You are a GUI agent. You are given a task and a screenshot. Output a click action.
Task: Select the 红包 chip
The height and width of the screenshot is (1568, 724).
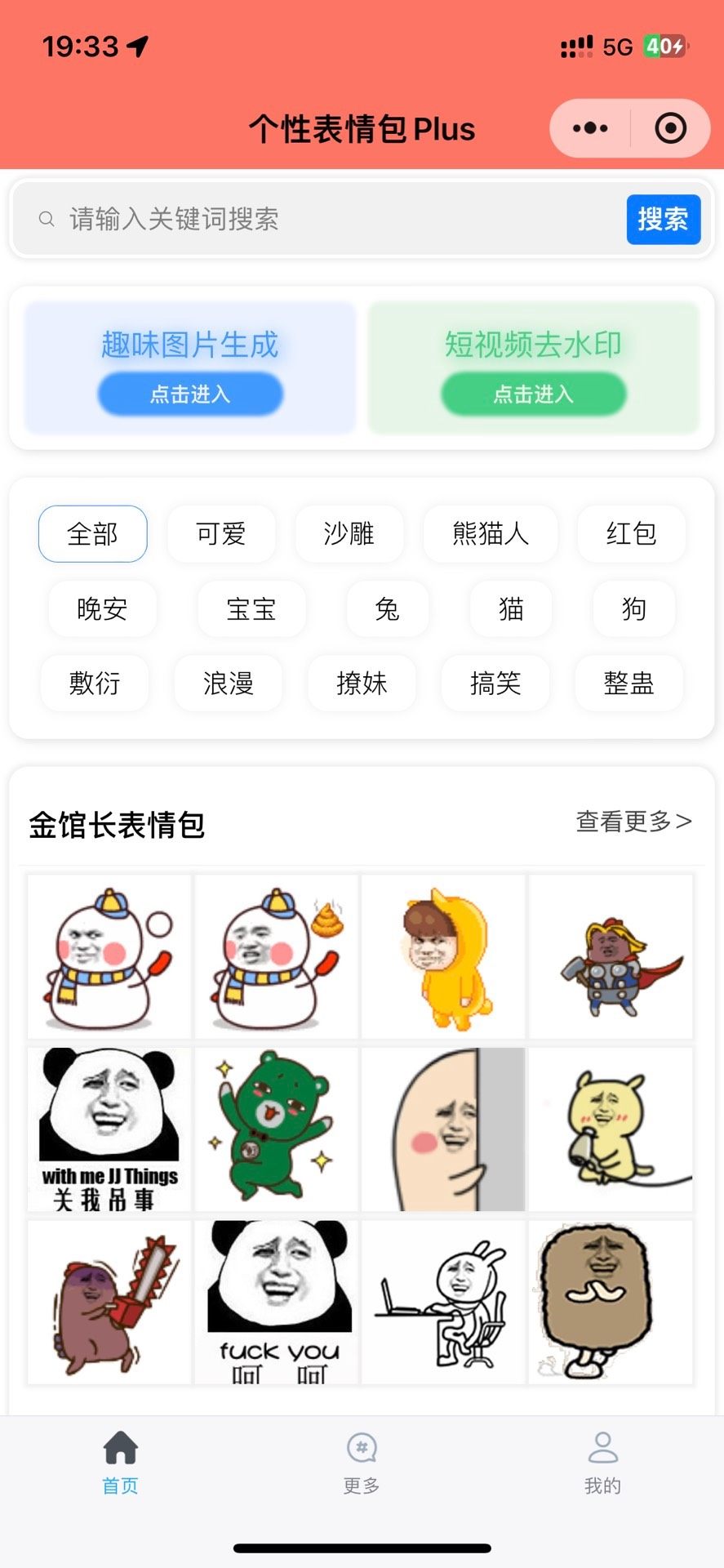tap(631, 534)
